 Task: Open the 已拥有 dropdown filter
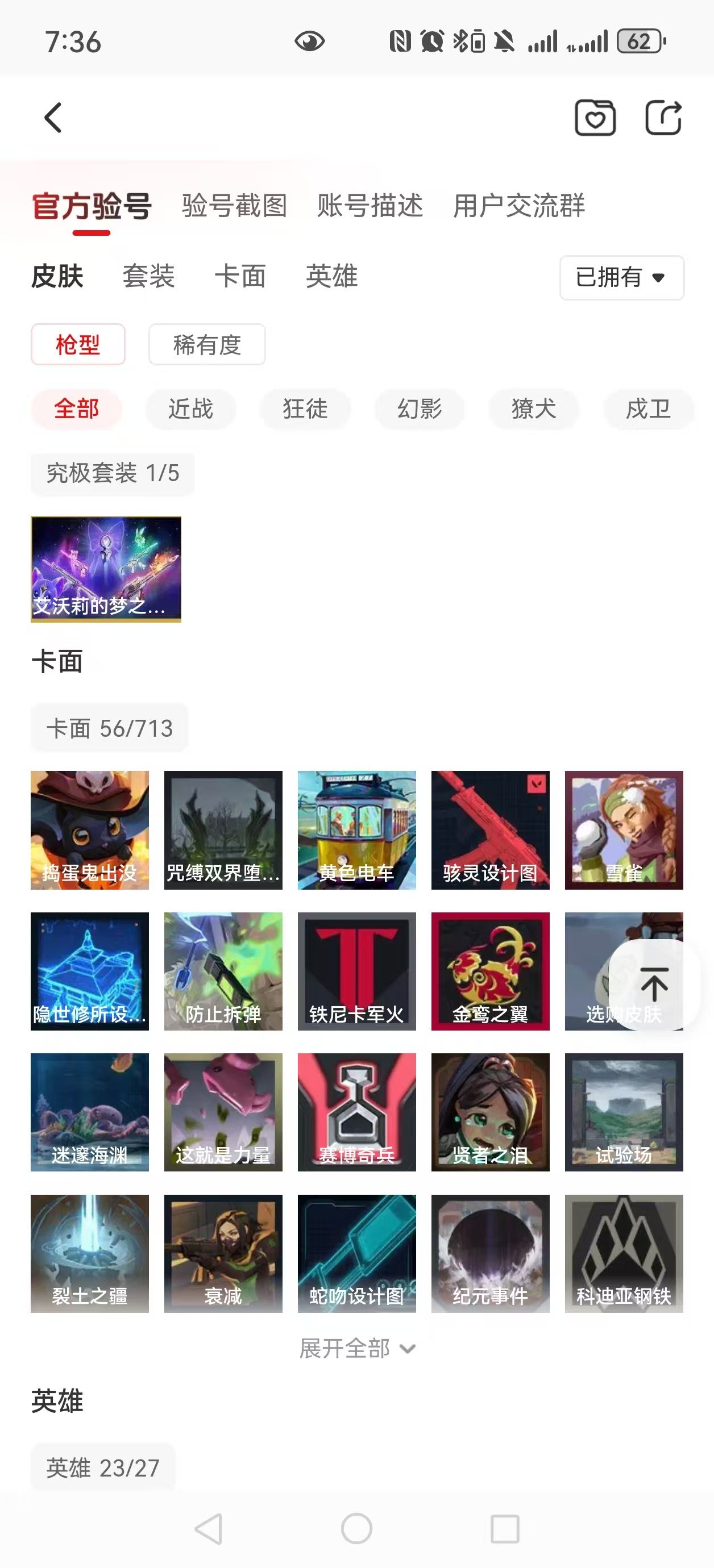click(x=621, y=278)
